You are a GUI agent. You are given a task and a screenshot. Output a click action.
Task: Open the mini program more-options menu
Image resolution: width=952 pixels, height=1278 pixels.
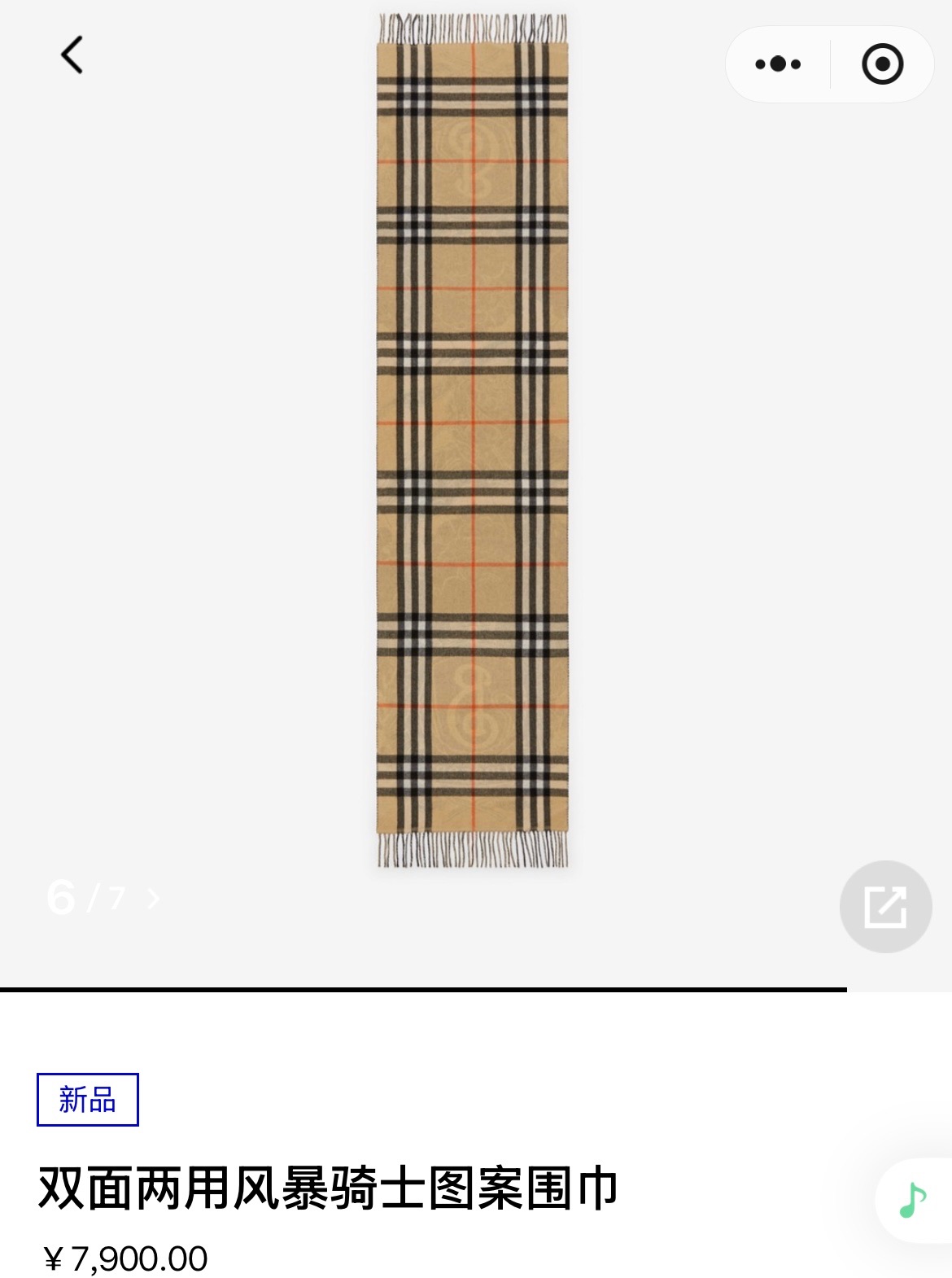[x=778, y=64]
